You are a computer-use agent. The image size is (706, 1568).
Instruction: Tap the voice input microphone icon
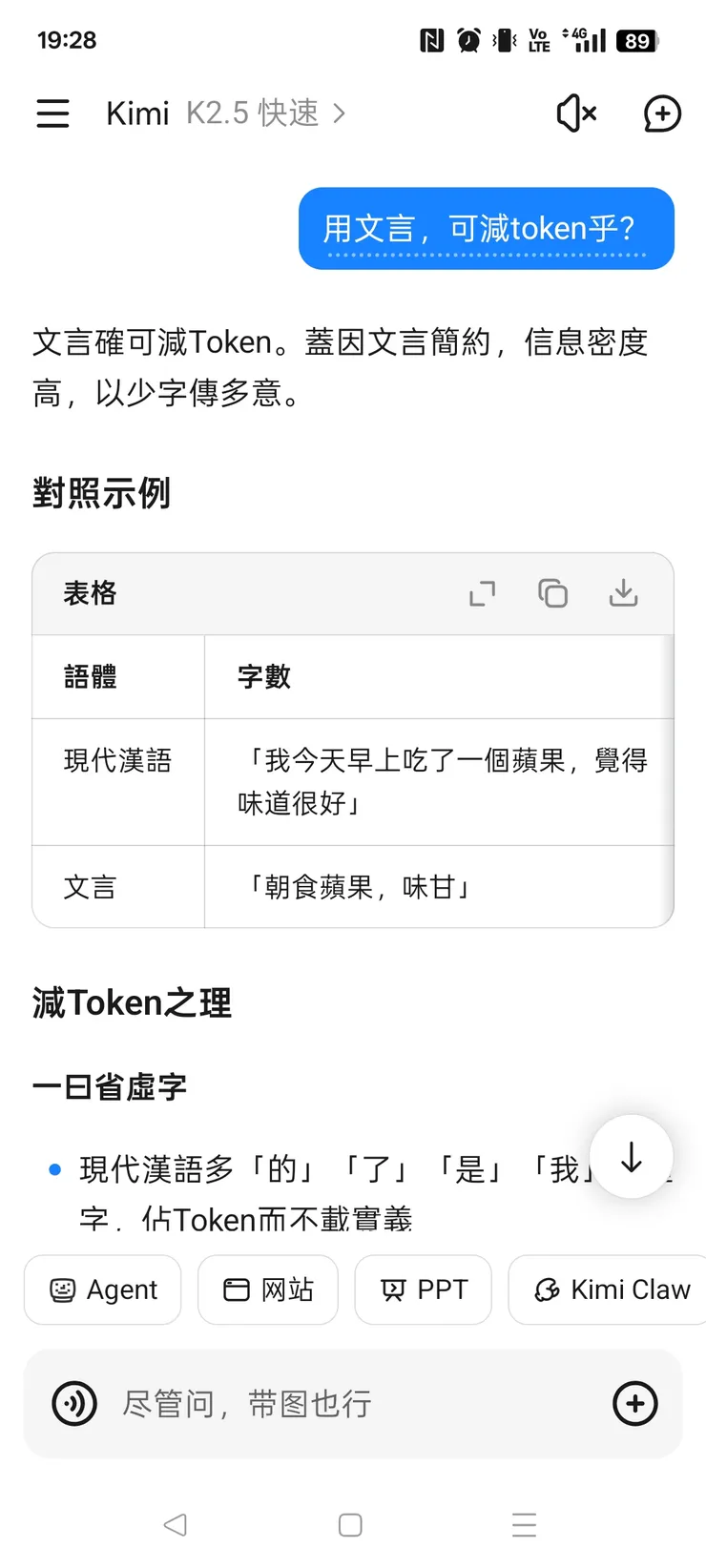click(74, 1404)
